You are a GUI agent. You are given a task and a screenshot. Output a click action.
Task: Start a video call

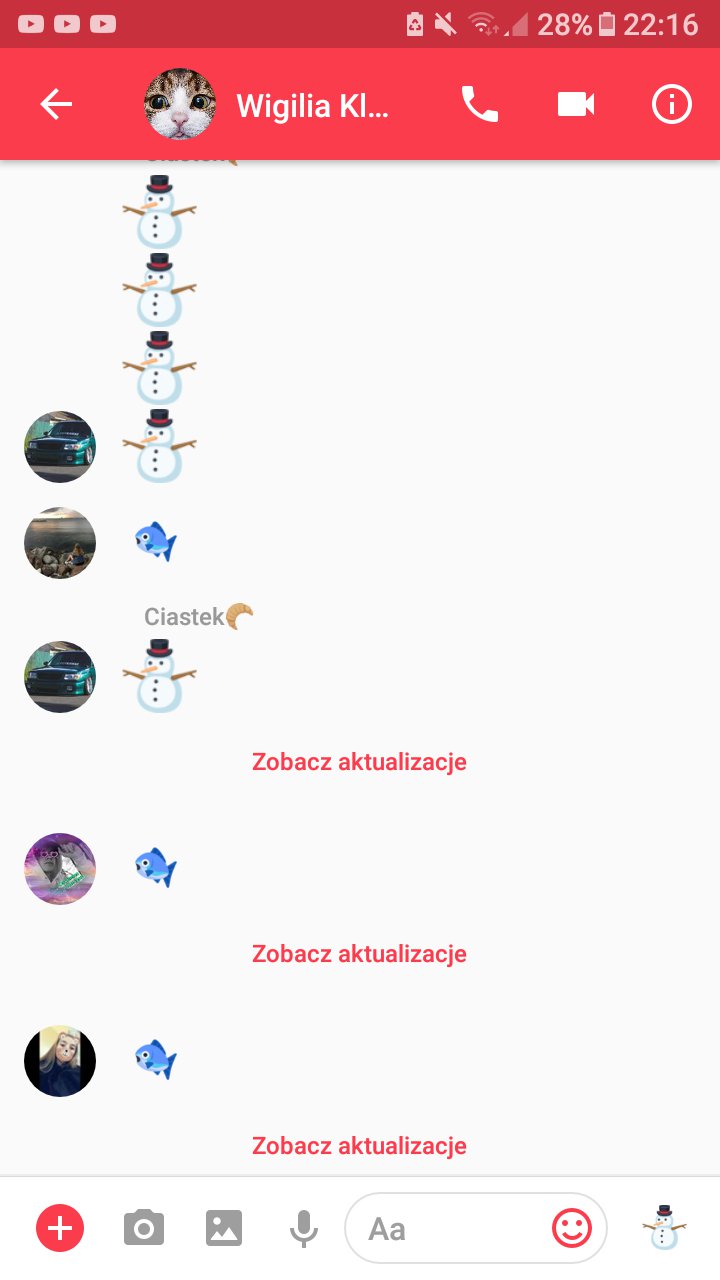click(576, 104)
